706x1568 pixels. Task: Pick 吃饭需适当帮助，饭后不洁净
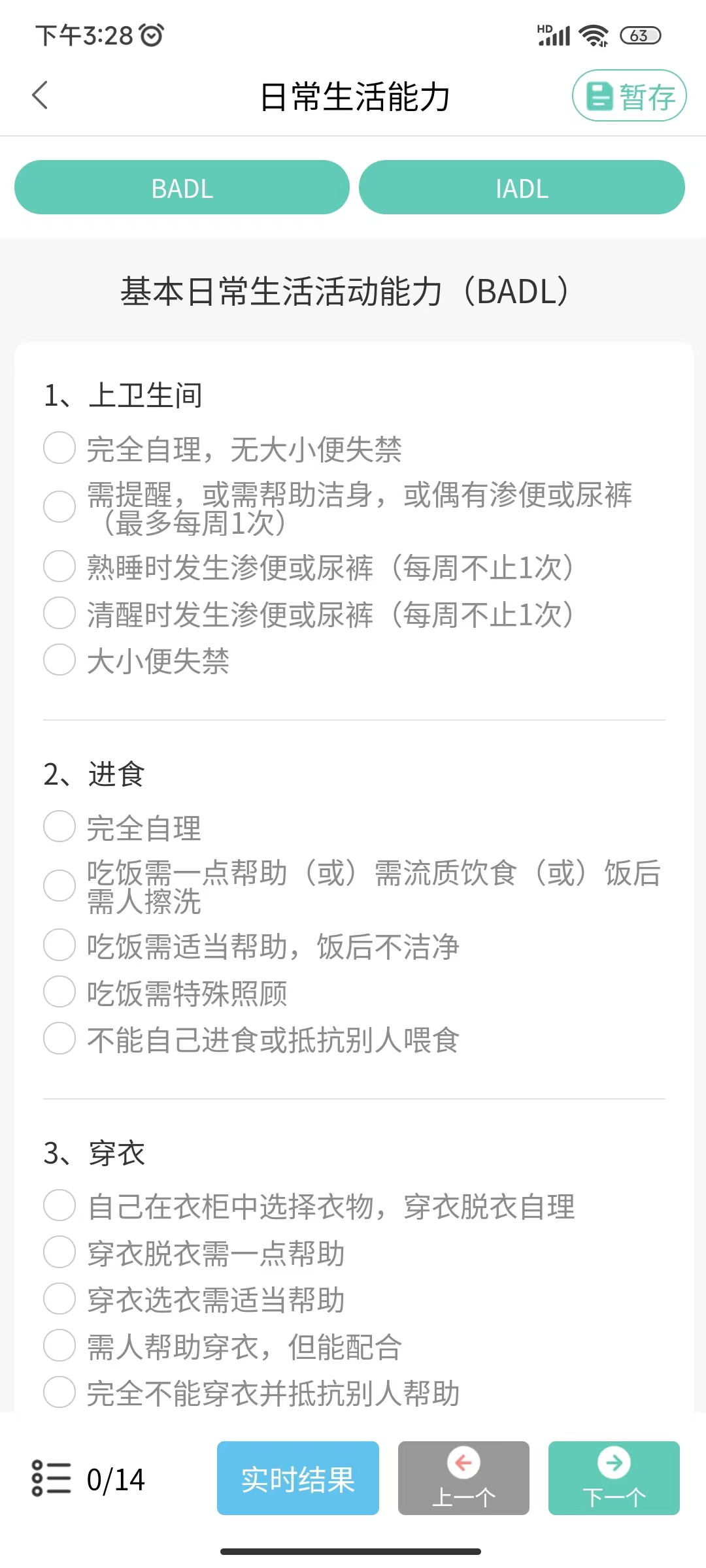(59, 945)
